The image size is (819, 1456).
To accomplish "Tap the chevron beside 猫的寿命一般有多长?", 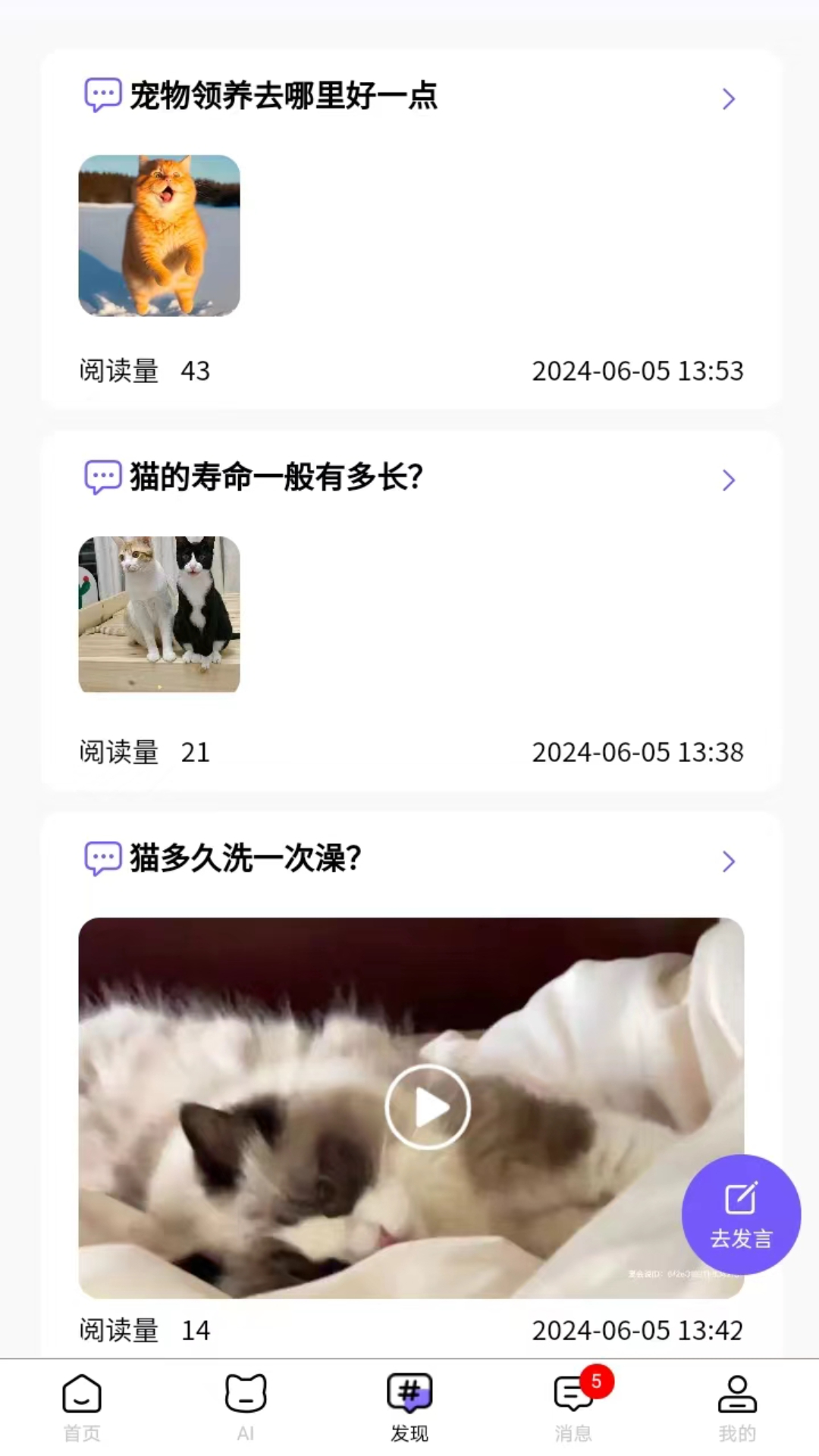I will (729, 480).
